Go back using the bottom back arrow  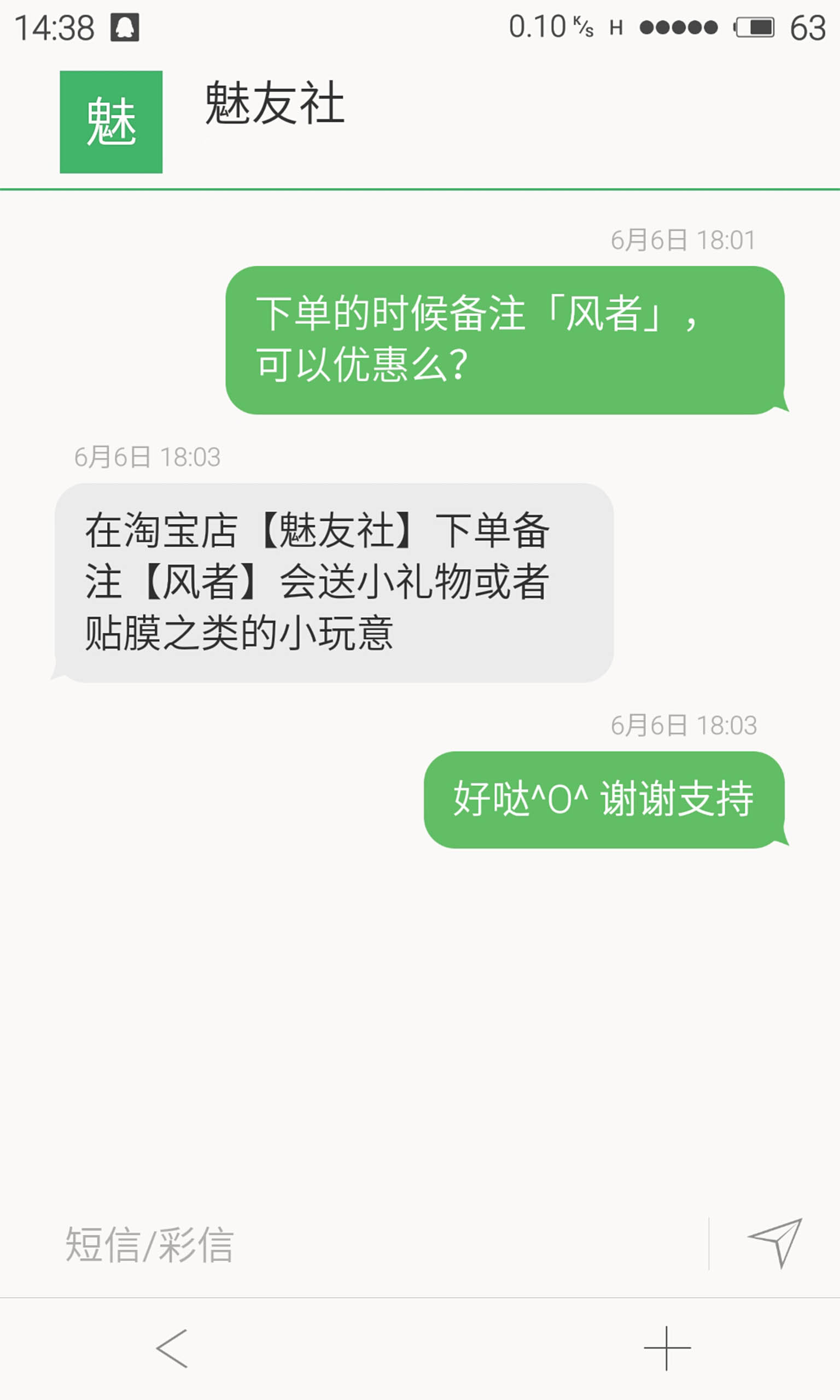[172, 1349]
